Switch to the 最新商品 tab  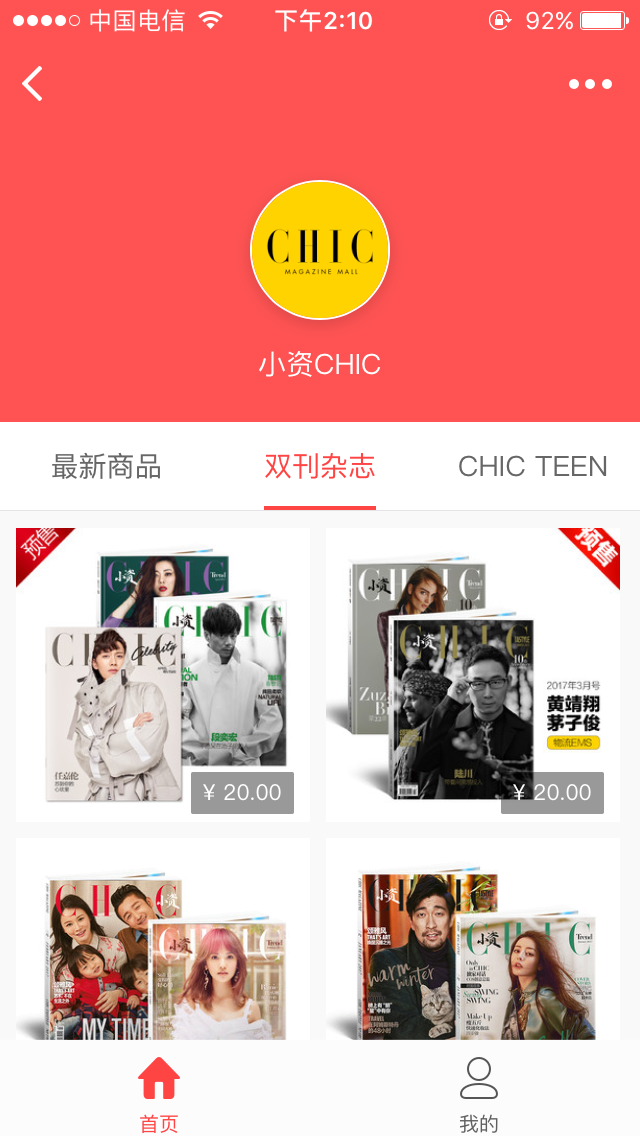pyautogui.click(x=106, y=467)
